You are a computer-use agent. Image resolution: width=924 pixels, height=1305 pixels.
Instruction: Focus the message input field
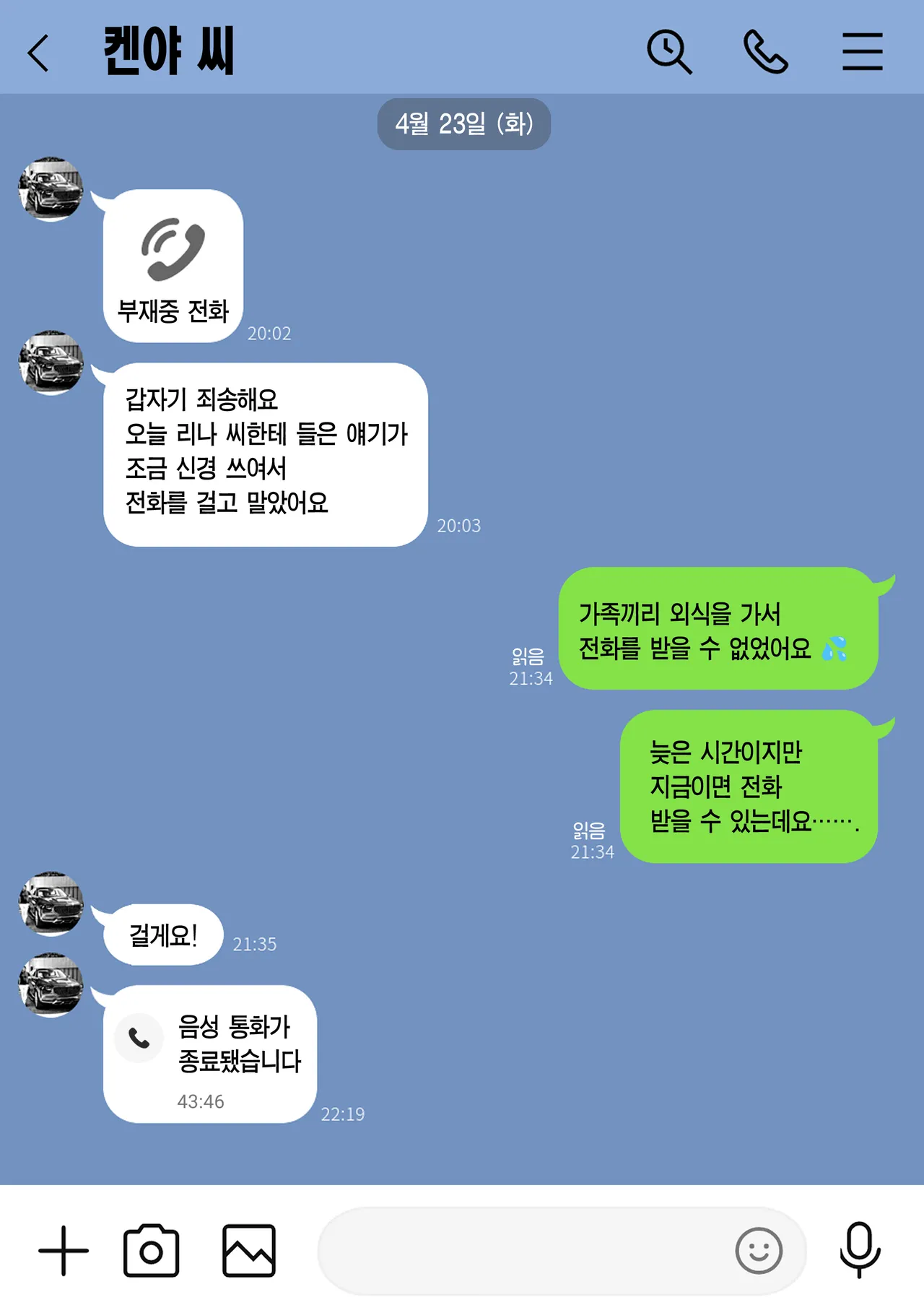(x=520, y=1250)
